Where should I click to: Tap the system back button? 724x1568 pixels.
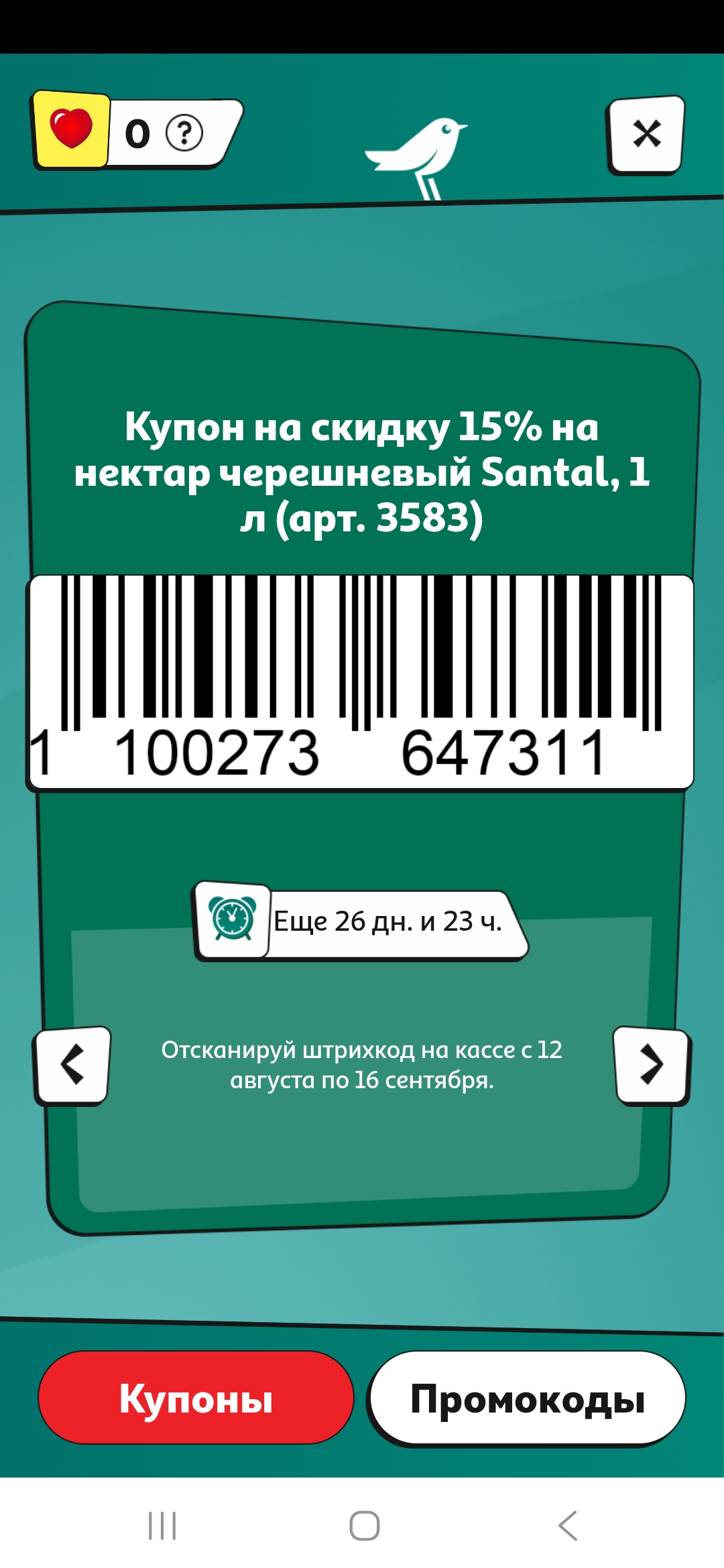(568, 1526)
